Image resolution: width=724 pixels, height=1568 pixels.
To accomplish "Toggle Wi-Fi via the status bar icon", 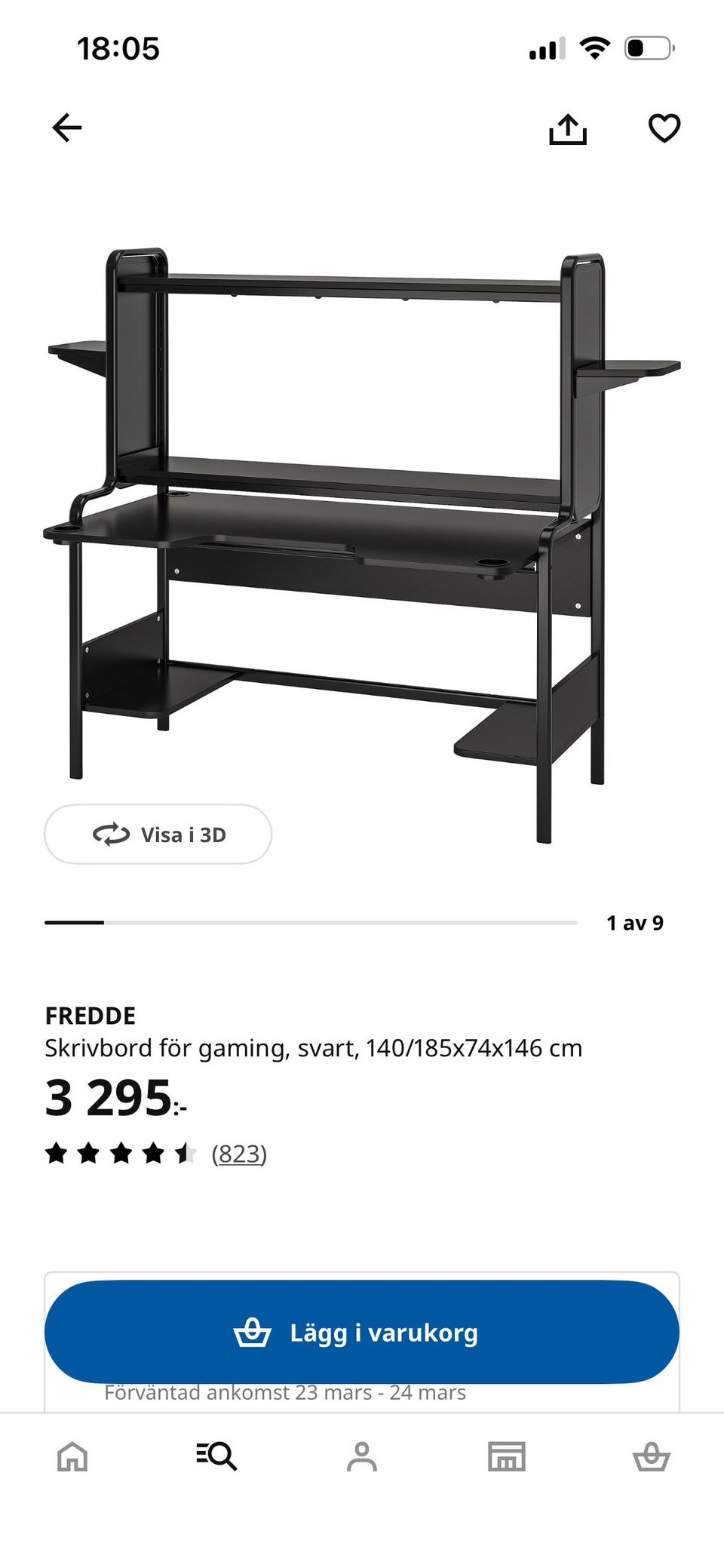I will (595, 47).
